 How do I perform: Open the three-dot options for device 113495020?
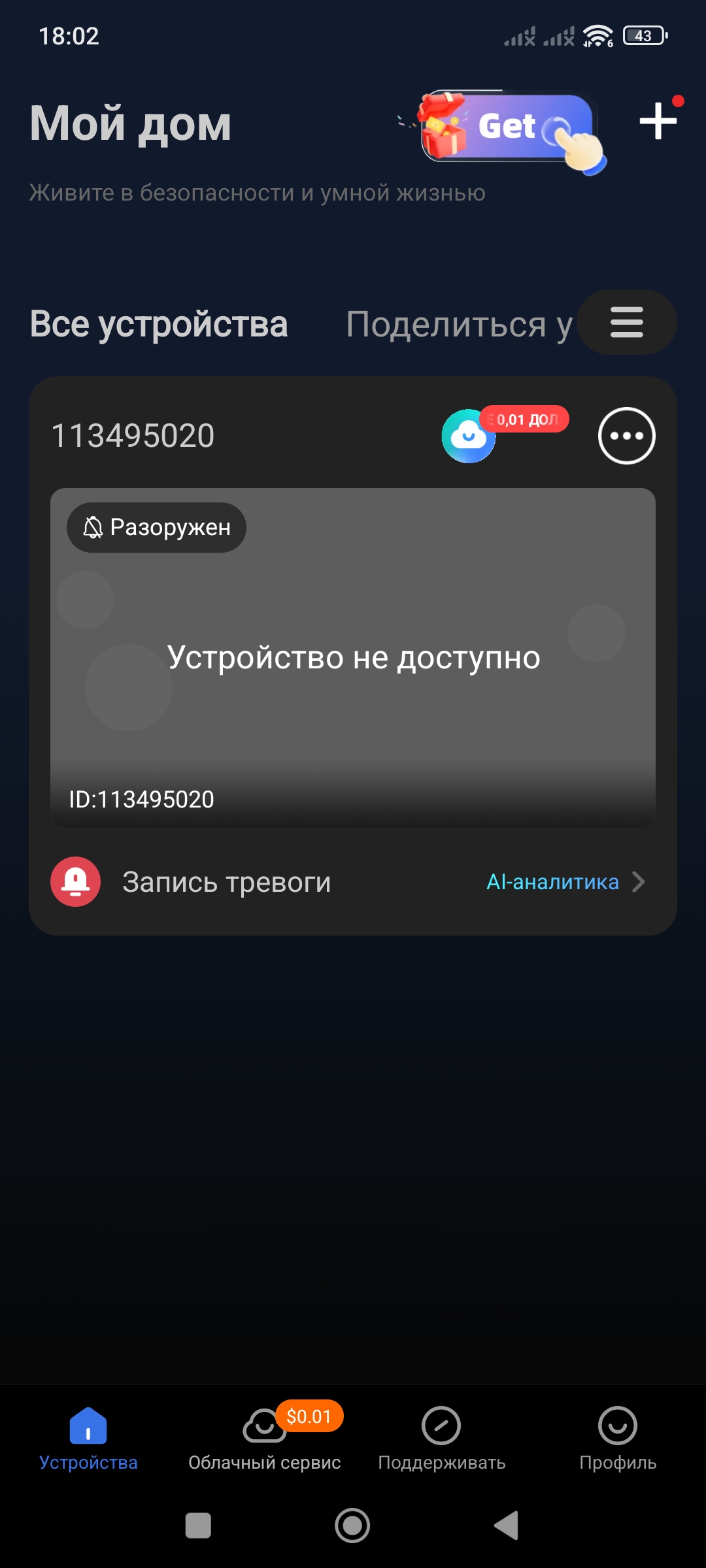click(x=626, y=436)
